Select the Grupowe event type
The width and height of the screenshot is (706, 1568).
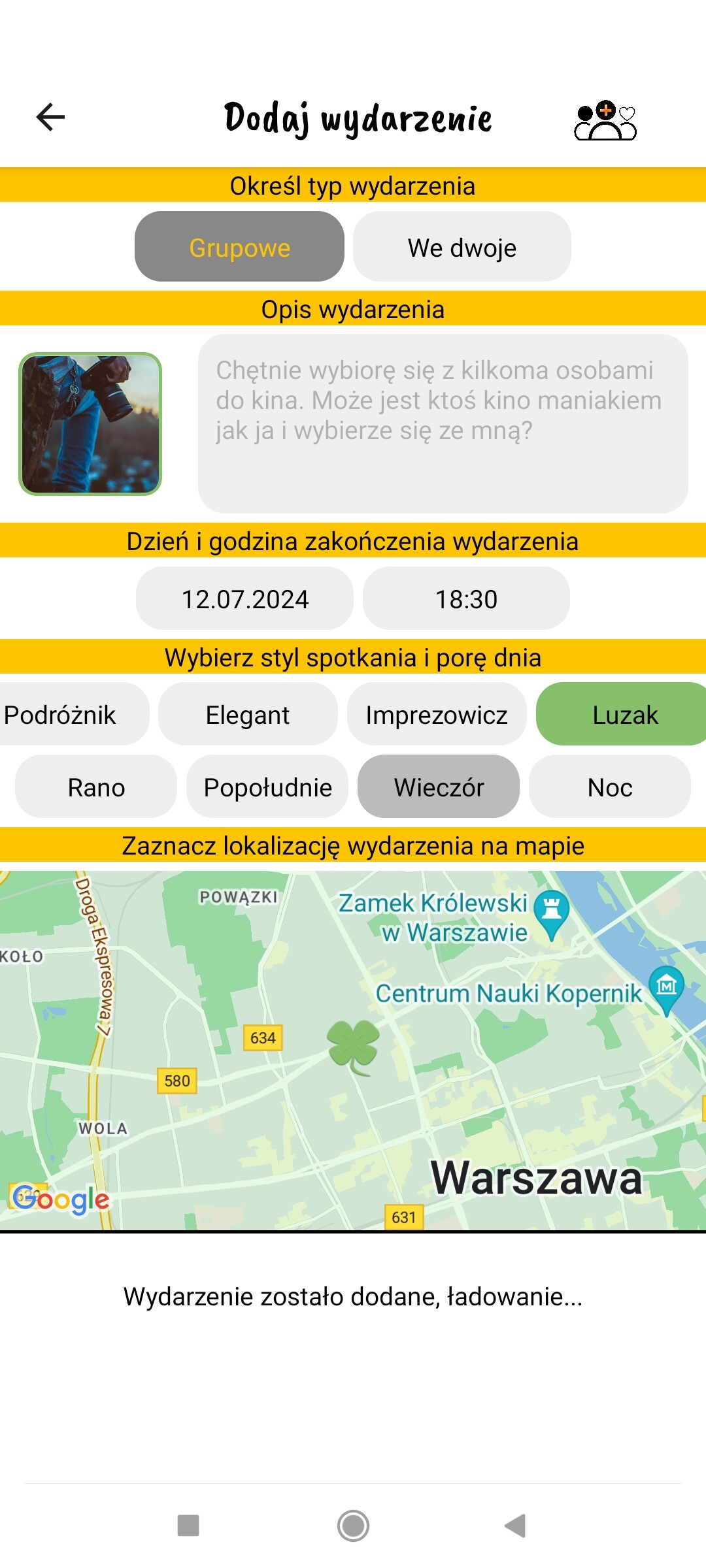click(239, 246)
